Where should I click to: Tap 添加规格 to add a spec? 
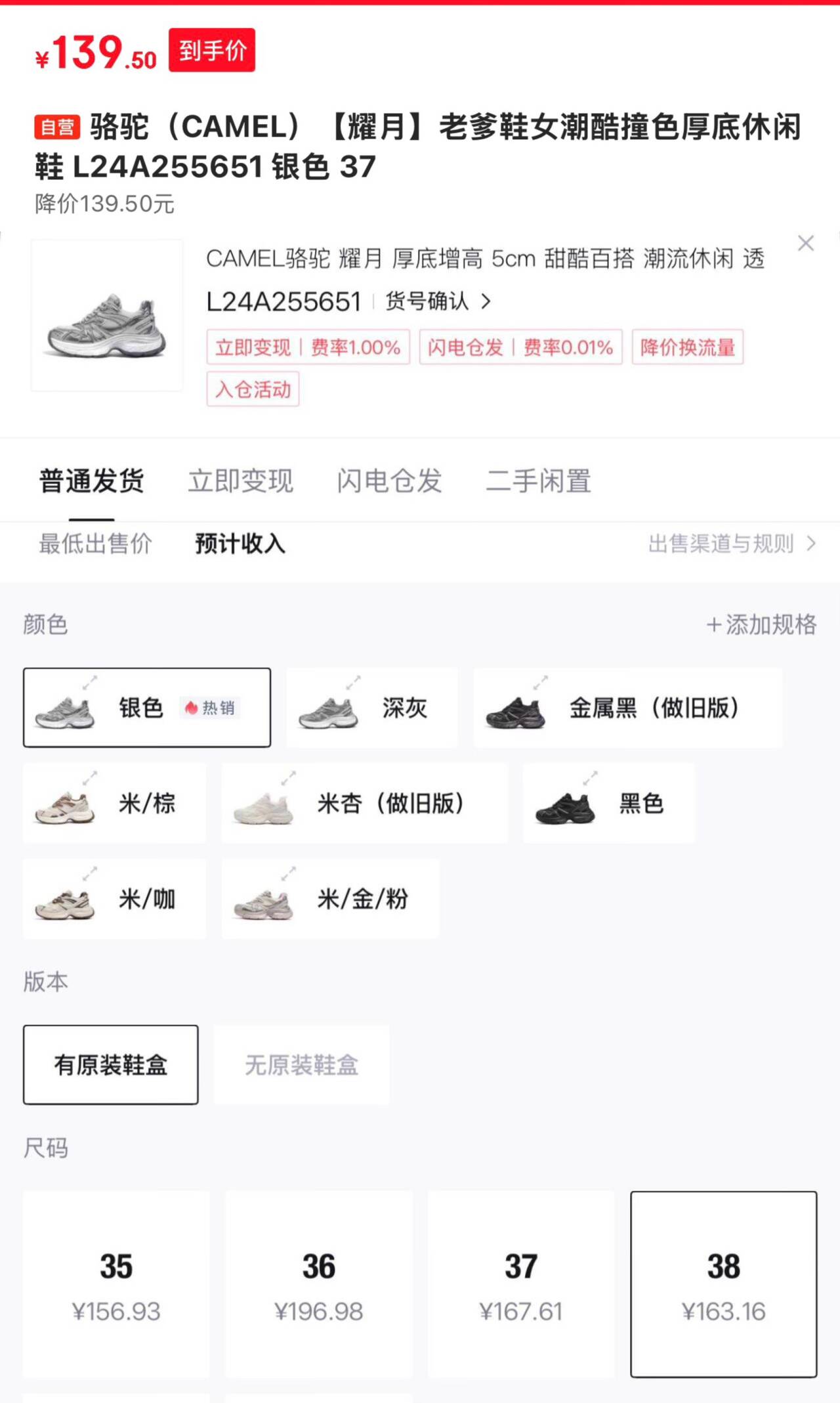coord(761,624)
